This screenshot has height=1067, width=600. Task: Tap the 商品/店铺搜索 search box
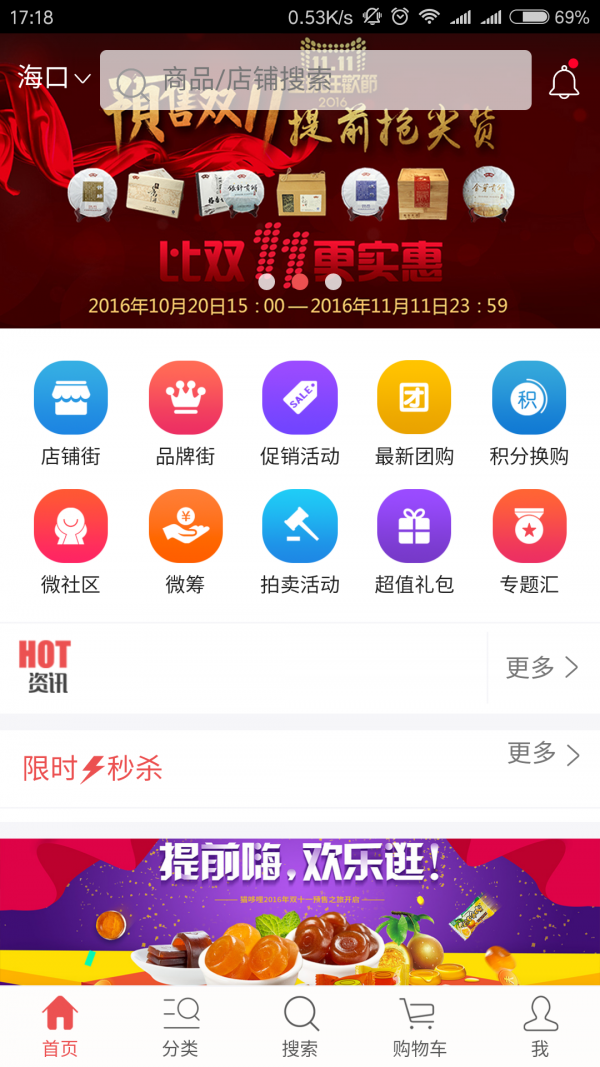pyautogui.click(x=315, y=80)
